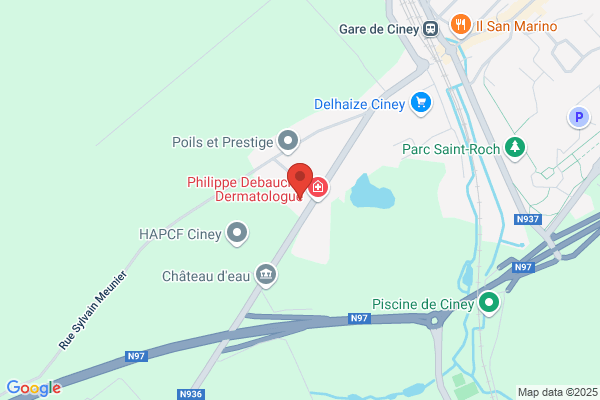Viewport: 600px width, 400px height.
Task: Open the Piscine de Ciney marker
Action: coord(489,304)
